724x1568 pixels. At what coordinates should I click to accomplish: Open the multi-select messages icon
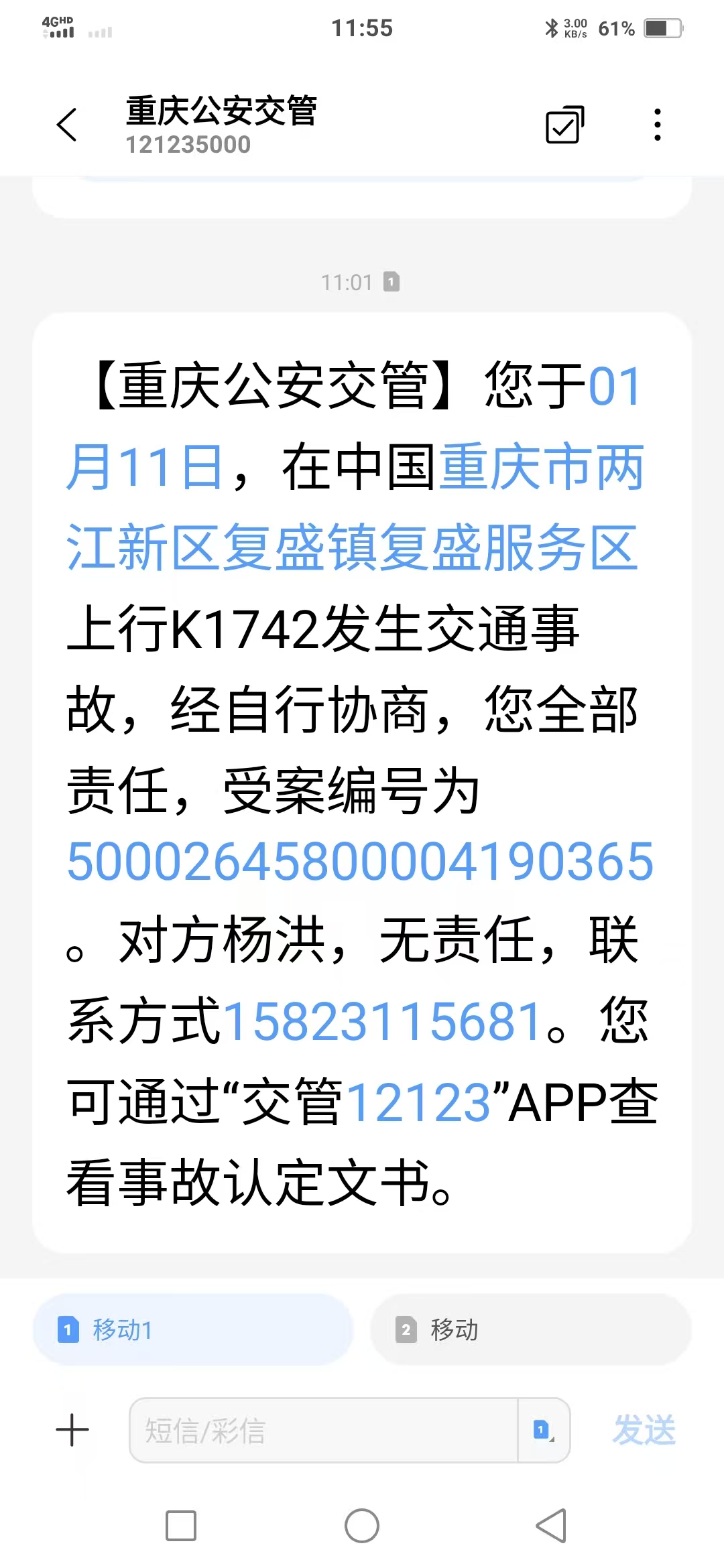tap(564, 125)
